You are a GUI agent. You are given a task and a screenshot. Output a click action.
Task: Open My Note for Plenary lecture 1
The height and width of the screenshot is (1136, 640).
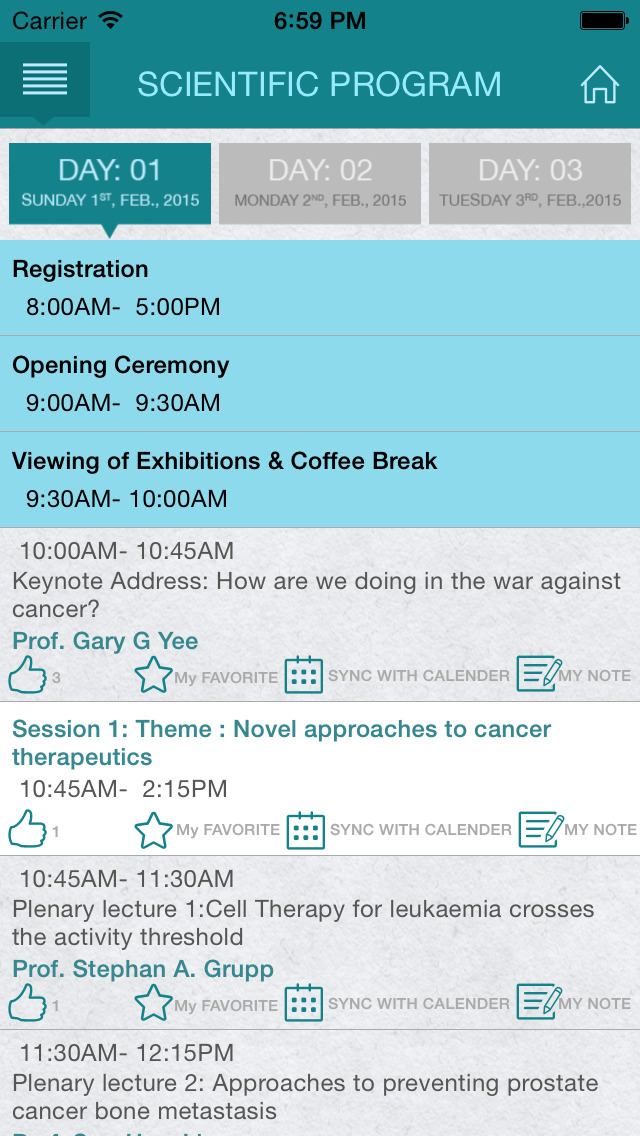(539, 1002)
